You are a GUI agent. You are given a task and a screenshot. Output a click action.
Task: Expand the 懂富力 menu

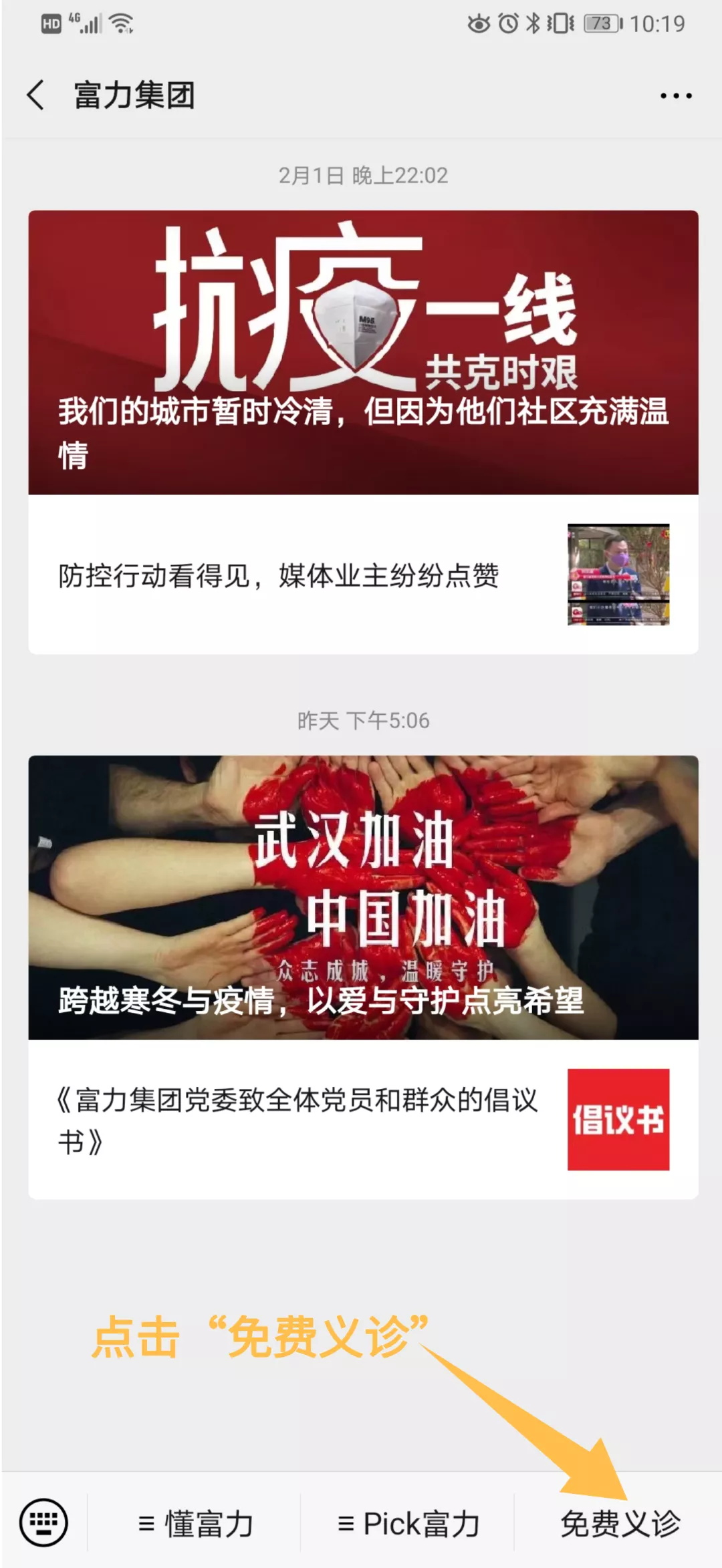(195, 1525)
